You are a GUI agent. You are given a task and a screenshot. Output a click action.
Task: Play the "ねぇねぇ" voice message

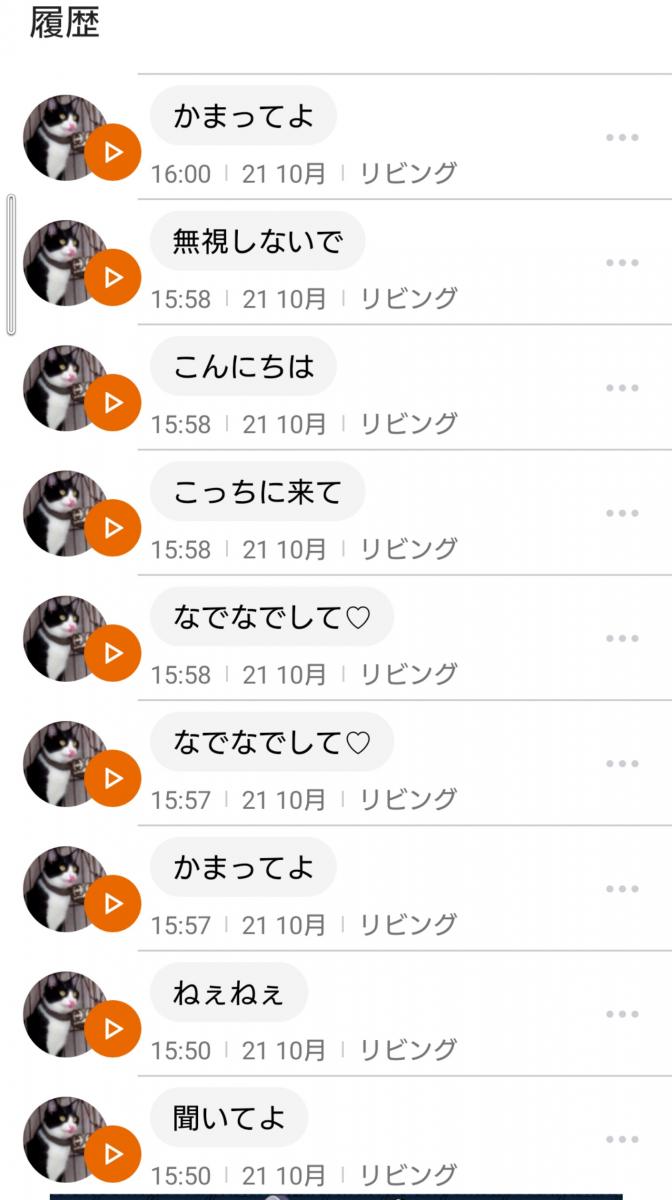(x=113, y=1027)
